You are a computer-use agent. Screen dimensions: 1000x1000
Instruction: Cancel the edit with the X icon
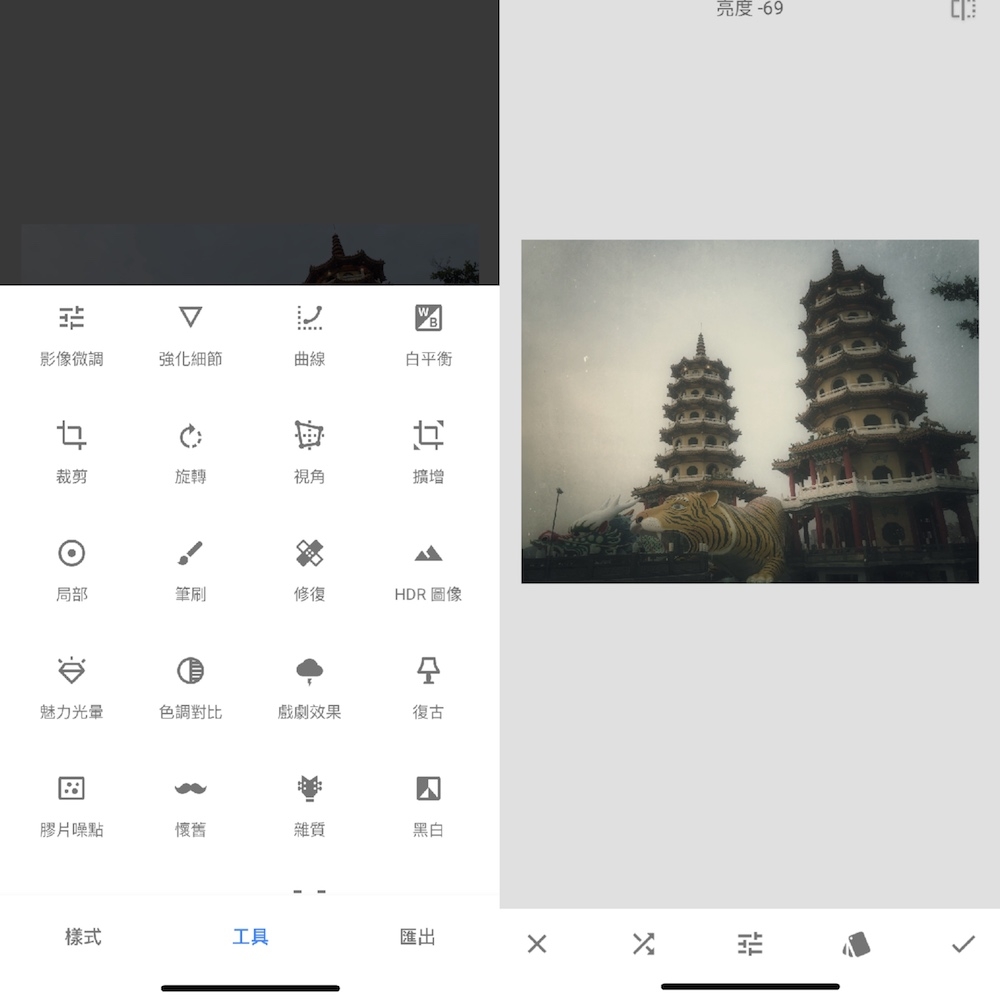coord(537,944)
